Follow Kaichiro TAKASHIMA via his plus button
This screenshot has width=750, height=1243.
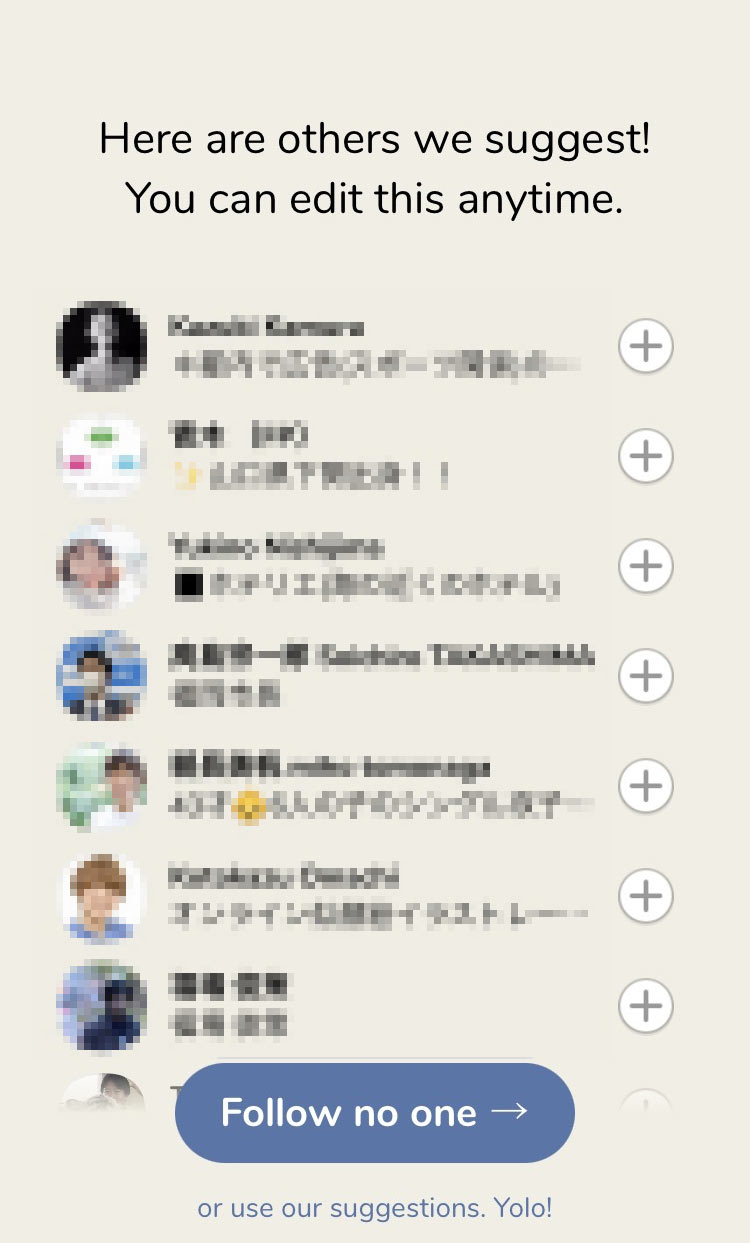point(645,675)
